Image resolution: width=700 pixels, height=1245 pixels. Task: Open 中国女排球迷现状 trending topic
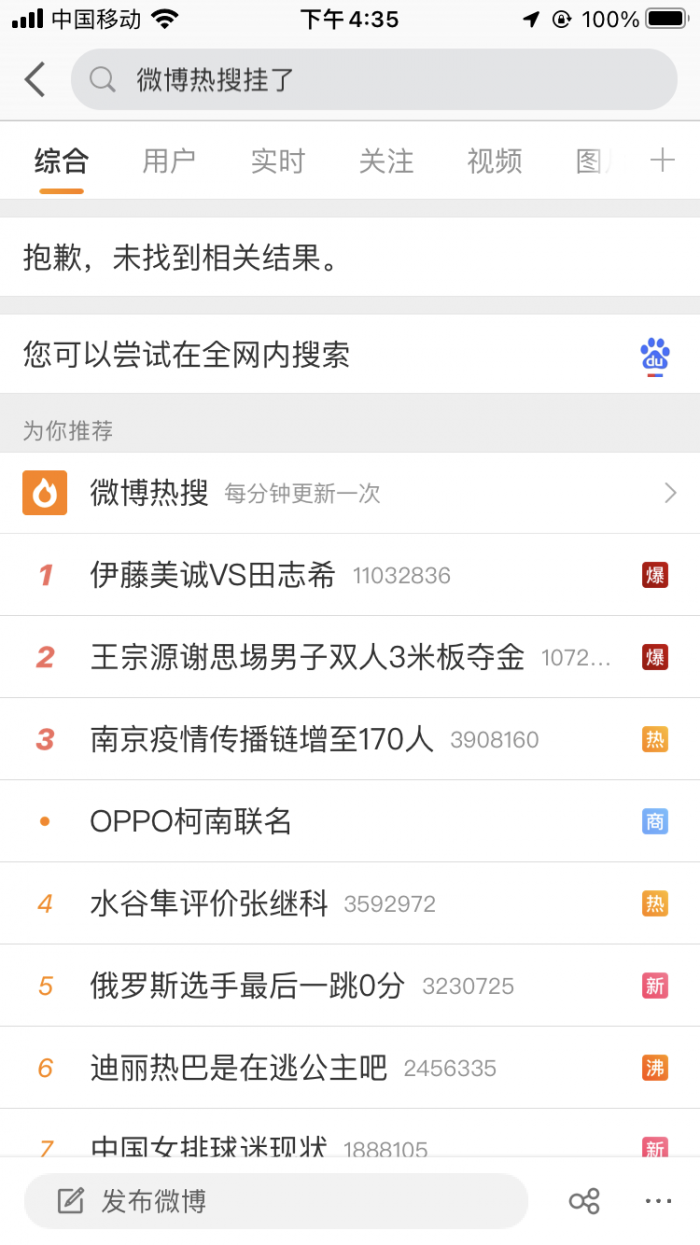[x=209, y=1146]
